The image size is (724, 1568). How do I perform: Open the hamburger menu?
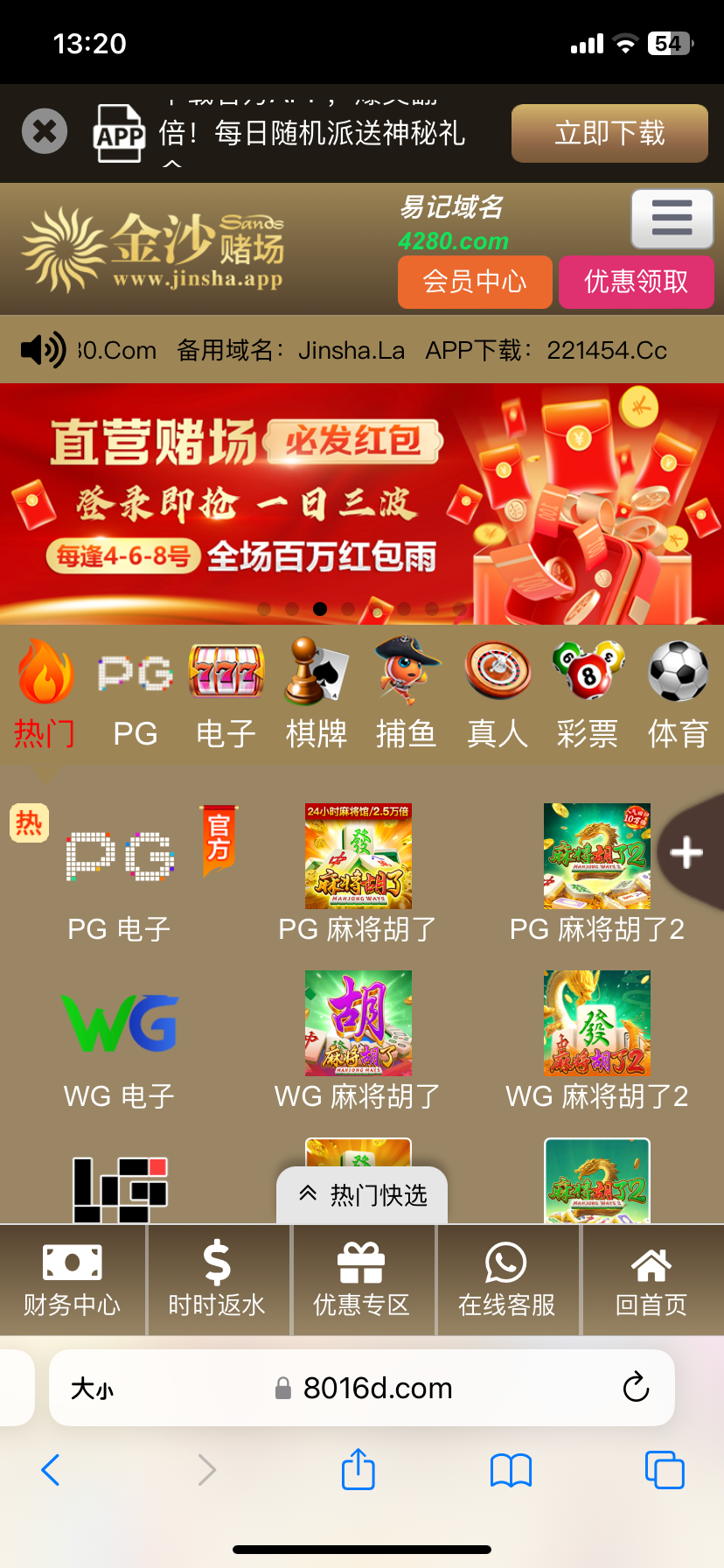tap(672, 218)
